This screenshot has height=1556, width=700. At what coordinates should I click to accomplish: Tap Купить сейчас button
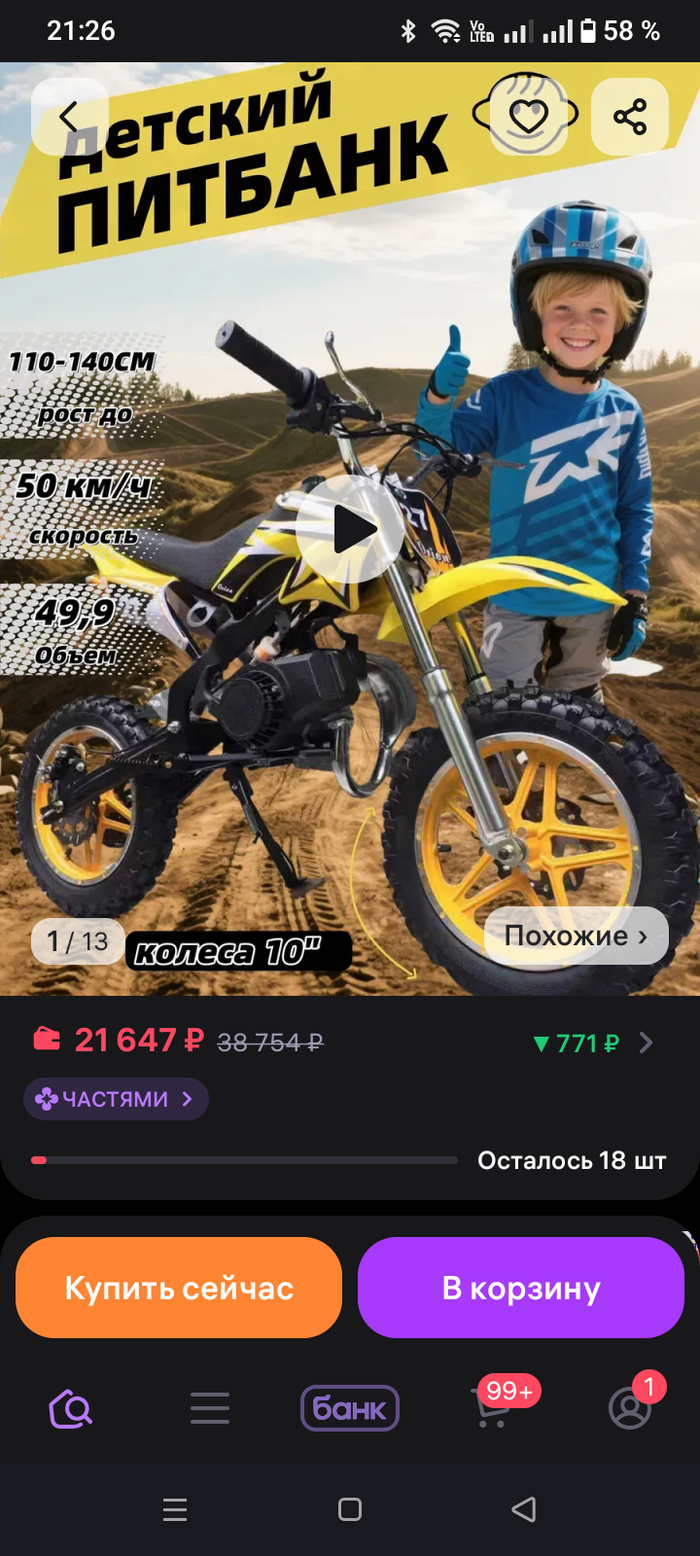(179, 1288)
